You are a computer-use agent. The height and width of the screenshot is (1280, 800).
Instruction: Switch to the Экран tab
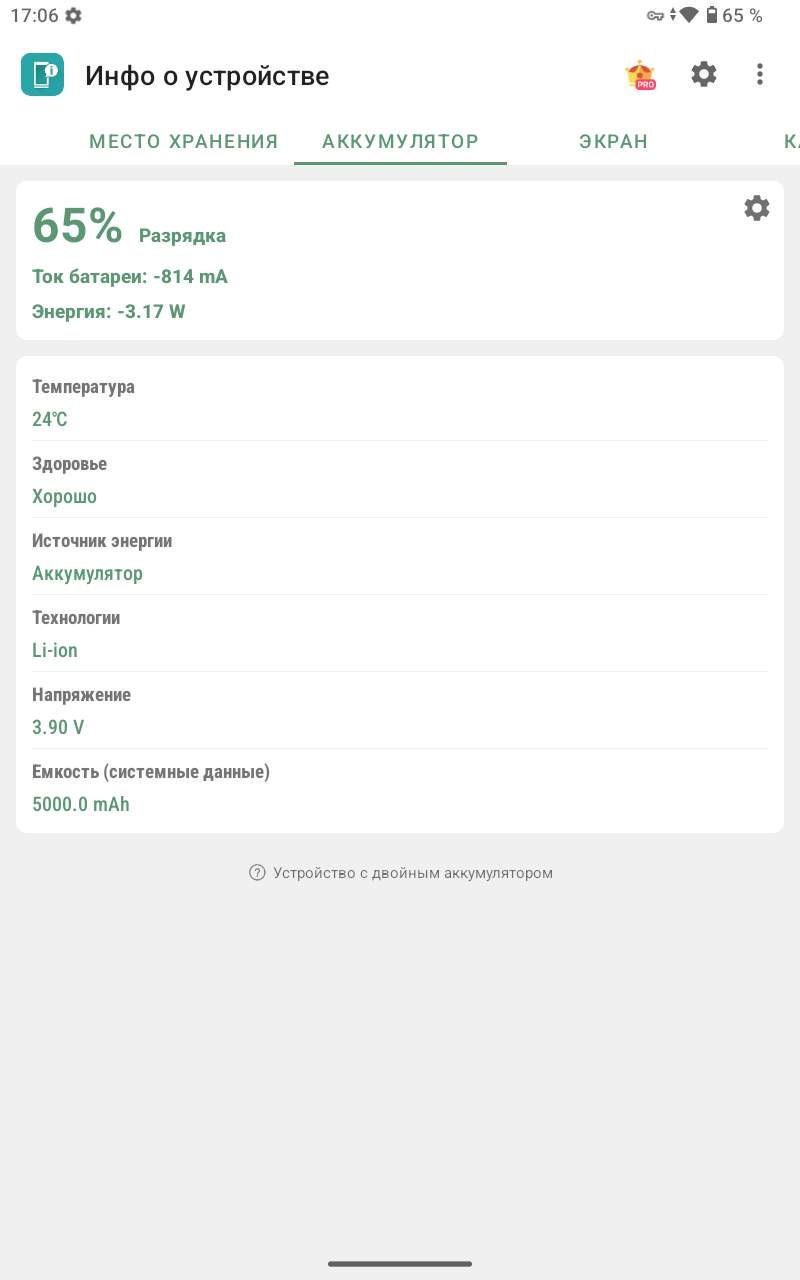[x=613, y=142]
